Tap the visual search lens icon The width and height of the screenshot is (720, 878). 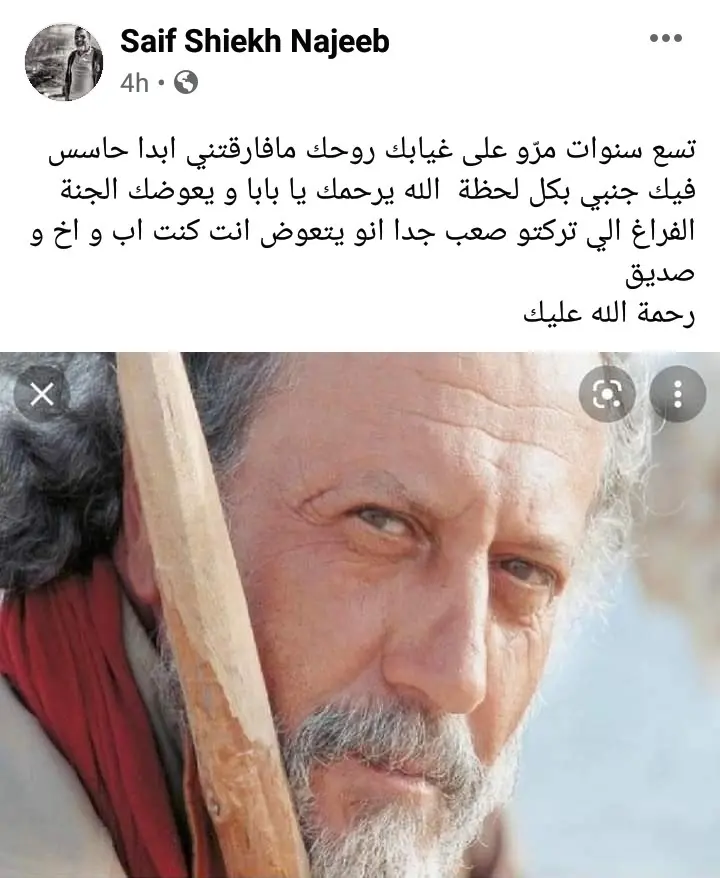608,394
